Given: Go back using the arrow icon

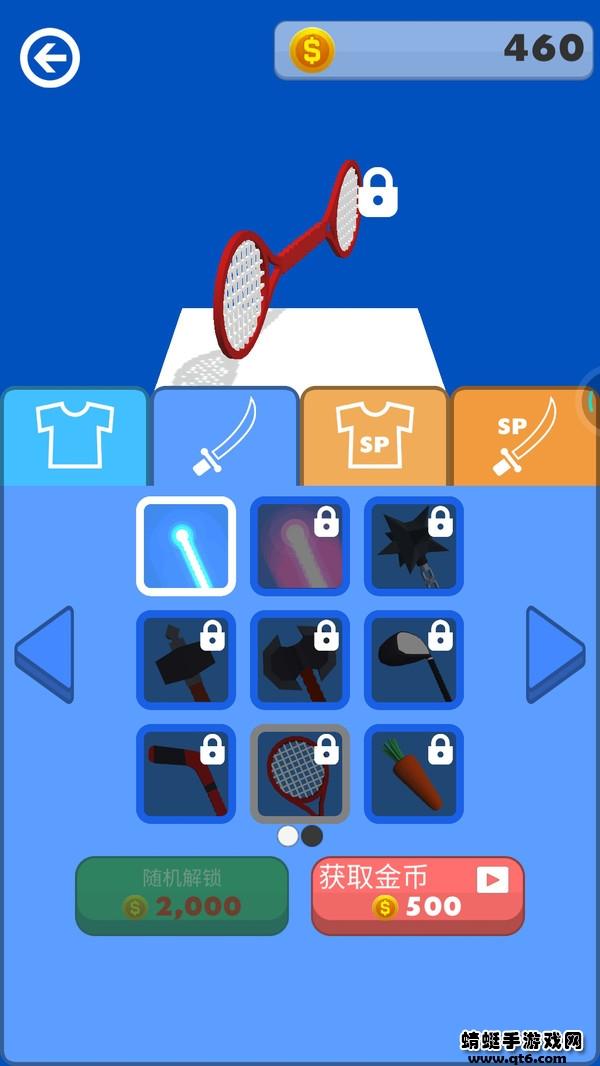Looking at the screenshot, I should [x=50, y=58].
